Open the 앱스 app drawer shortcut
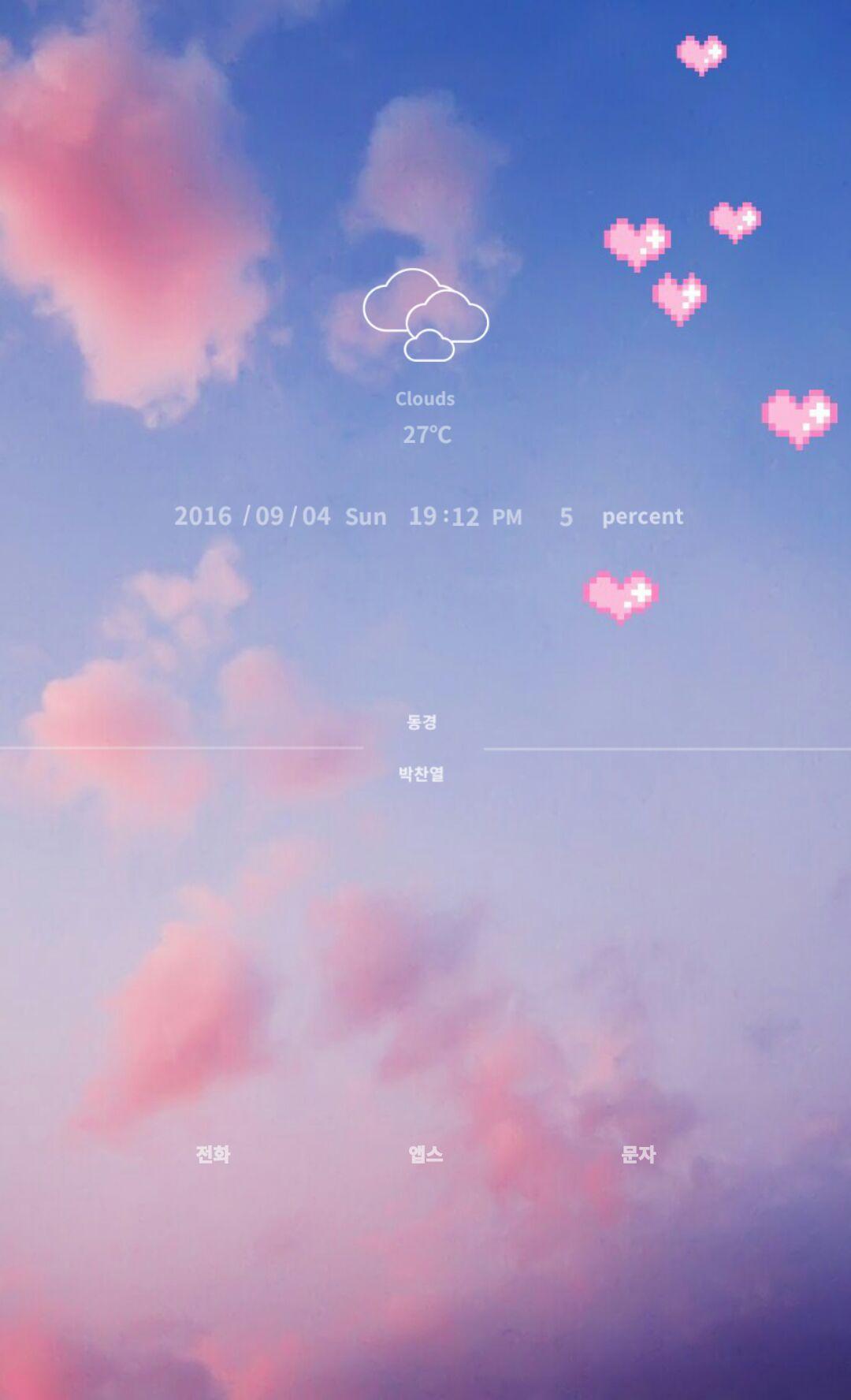The height and width of the screenshot is (1400, 851). click(425, 1154)
